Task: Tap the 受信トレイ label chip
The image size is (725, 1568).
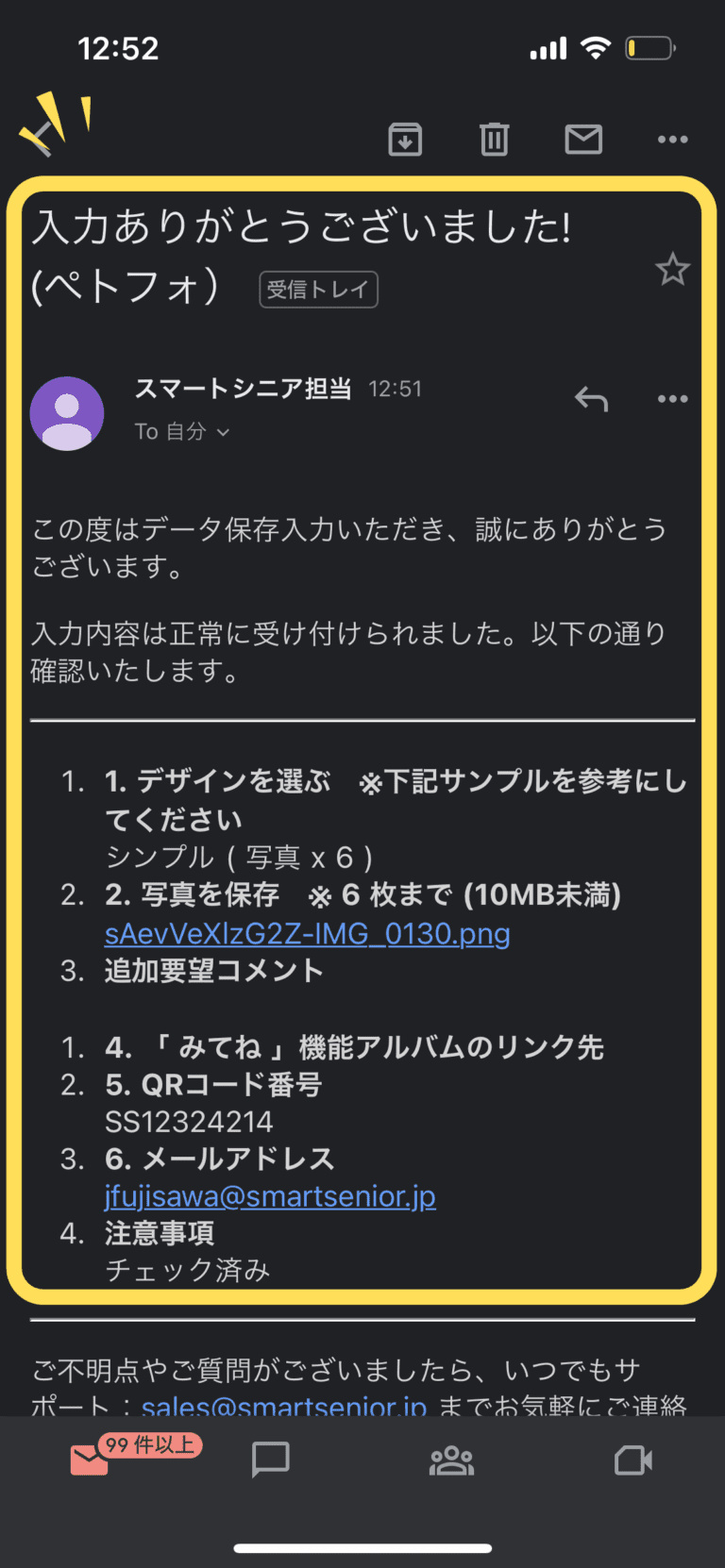Action: [318, 290]
